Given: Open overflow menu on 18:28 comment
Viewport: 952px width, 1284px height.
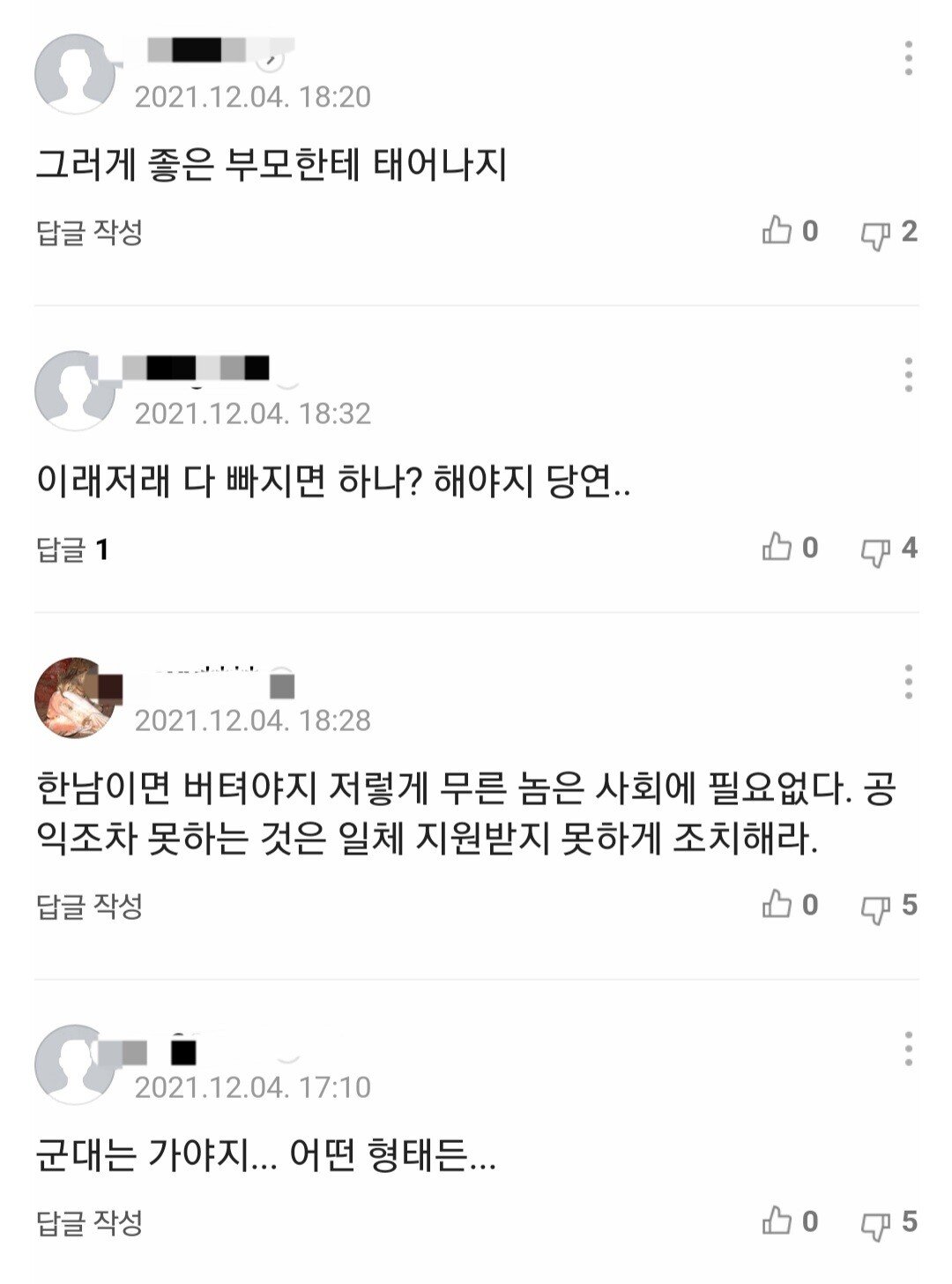Looking at the screenshot, I should coord(908,683).
